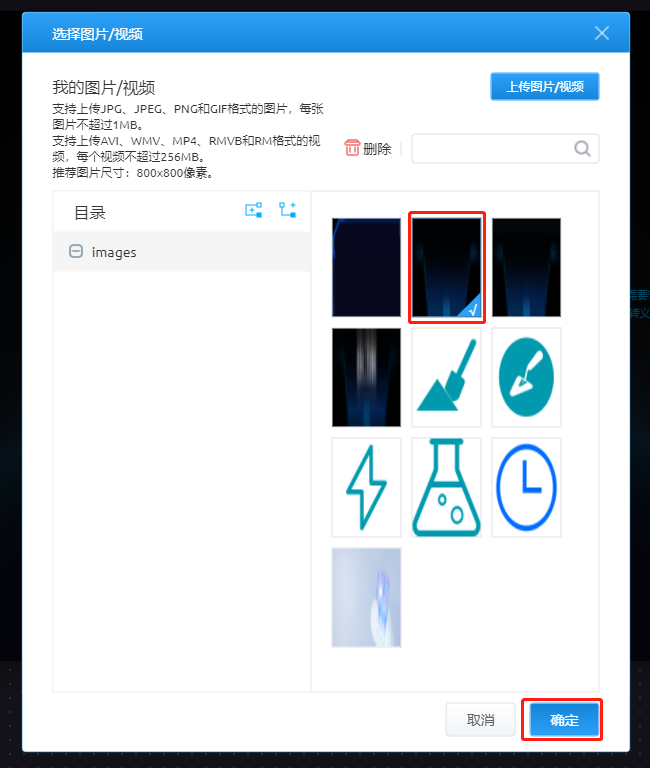Confirm selection with 确定

pos(564,720)
